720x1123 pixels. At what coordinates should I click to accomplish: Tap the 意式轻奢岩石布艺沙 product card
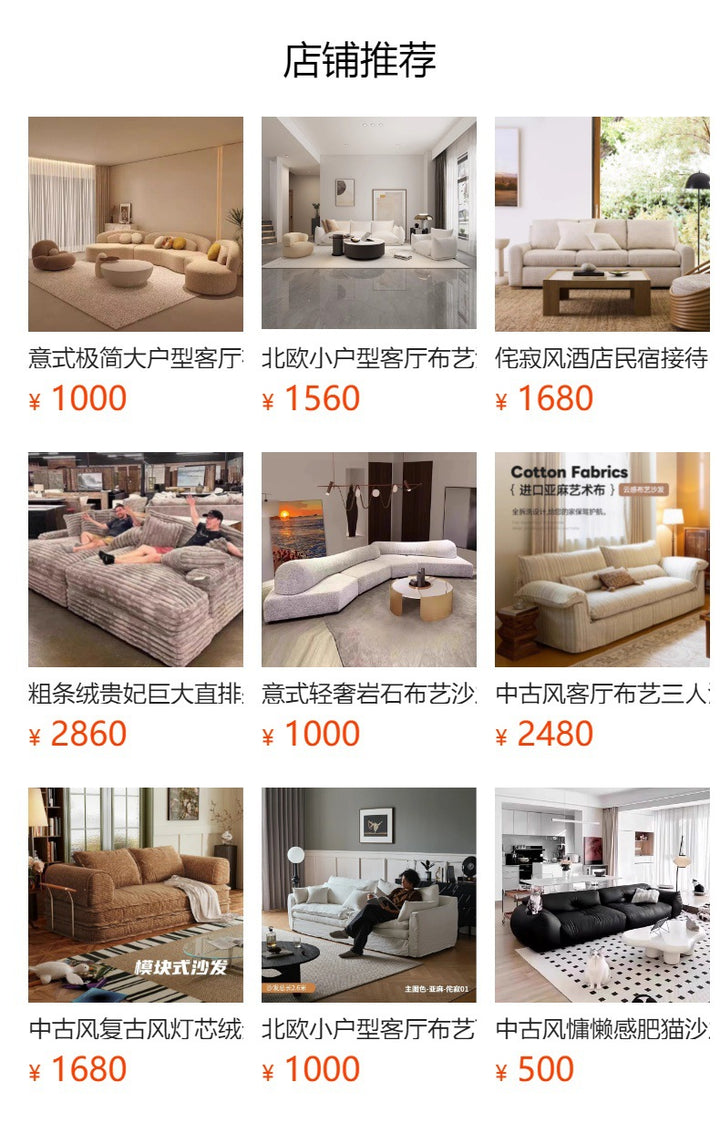[369, 559]
